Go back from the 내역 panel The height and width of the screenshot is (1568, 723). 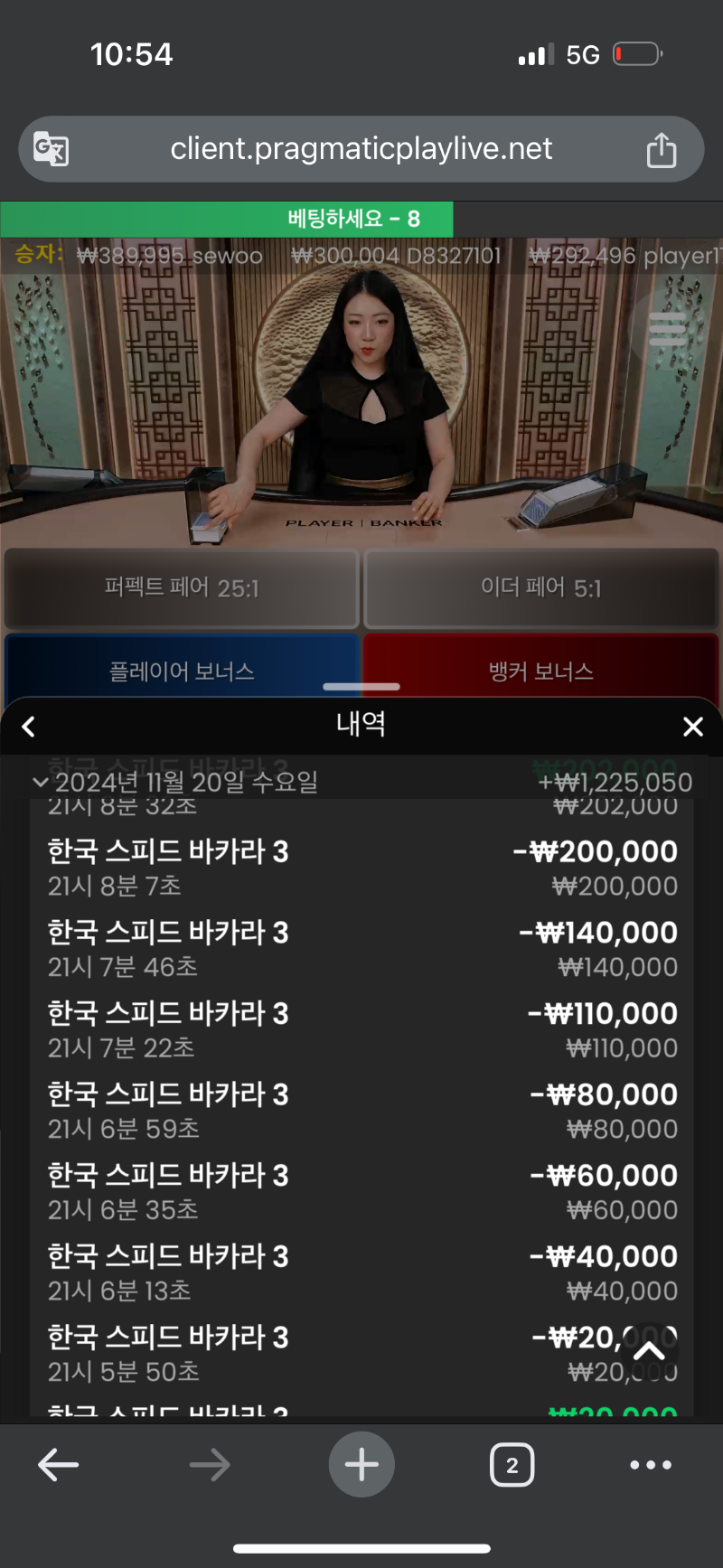29,727
